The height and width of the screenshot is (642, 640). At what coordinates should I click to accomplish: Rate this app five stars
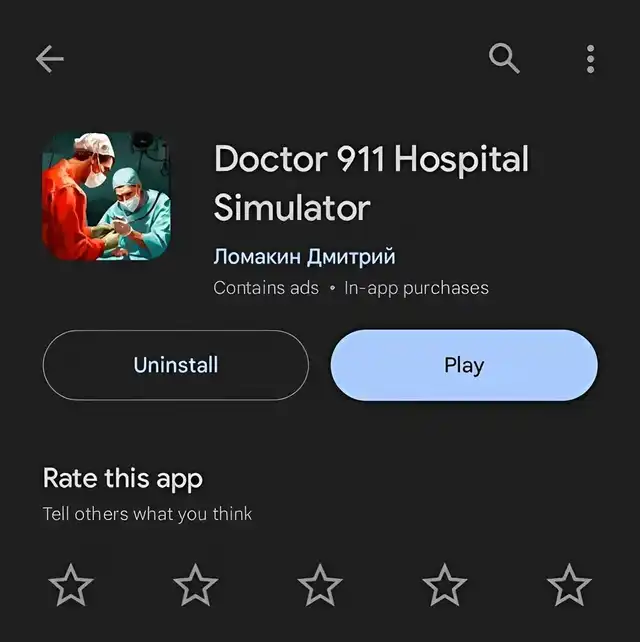click(569, 584)
